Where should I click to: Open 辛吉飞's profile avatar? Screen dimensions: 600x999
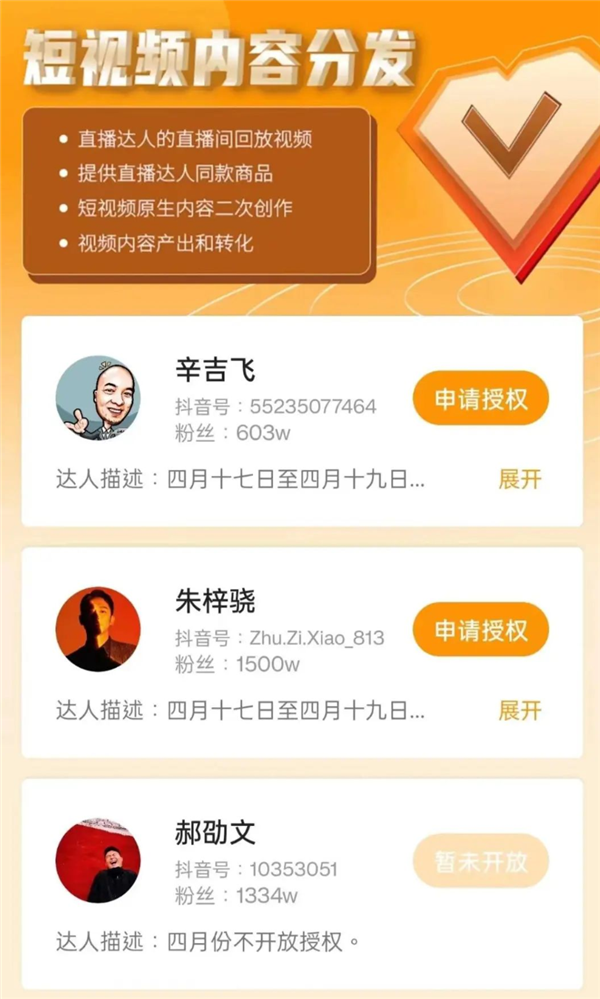98,399
